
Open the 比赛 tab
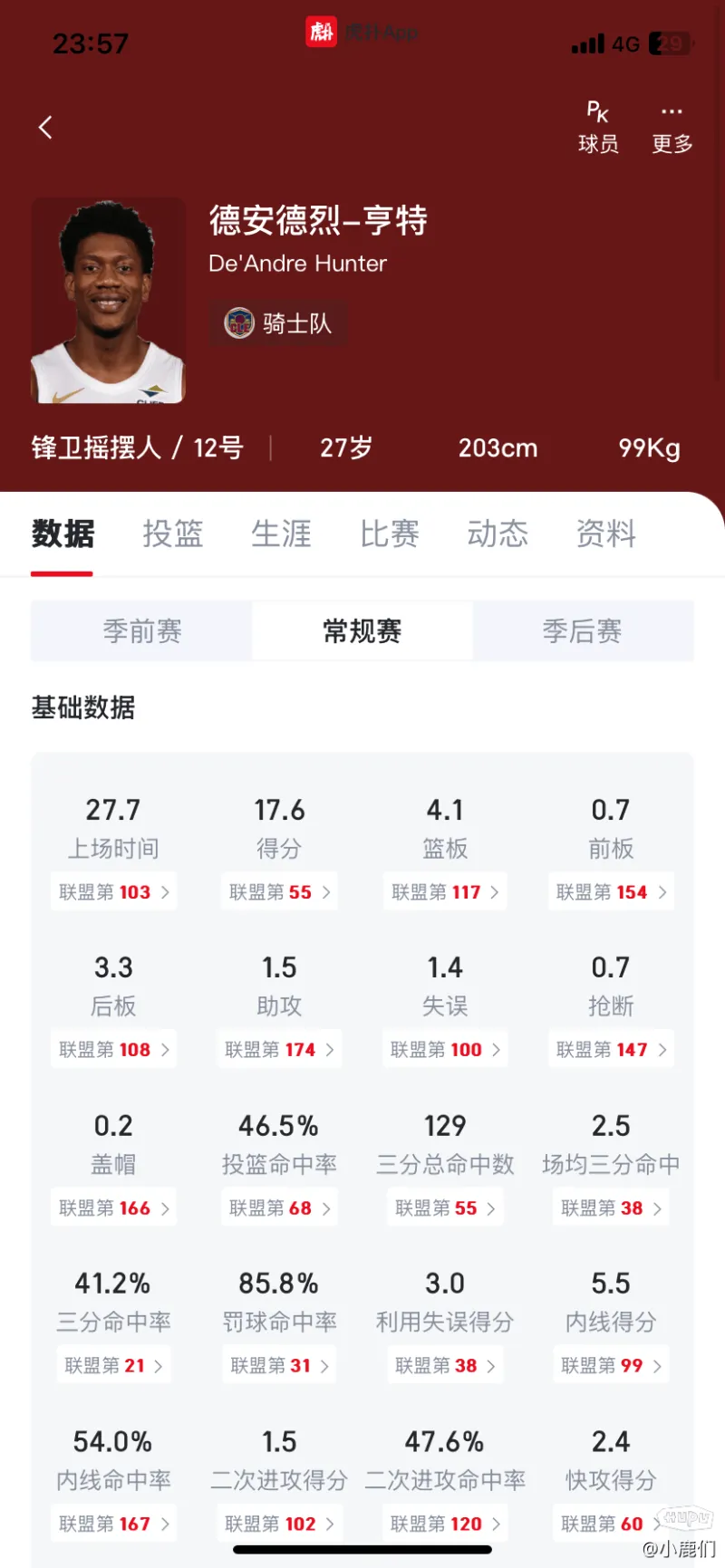[x=390, y=534]
